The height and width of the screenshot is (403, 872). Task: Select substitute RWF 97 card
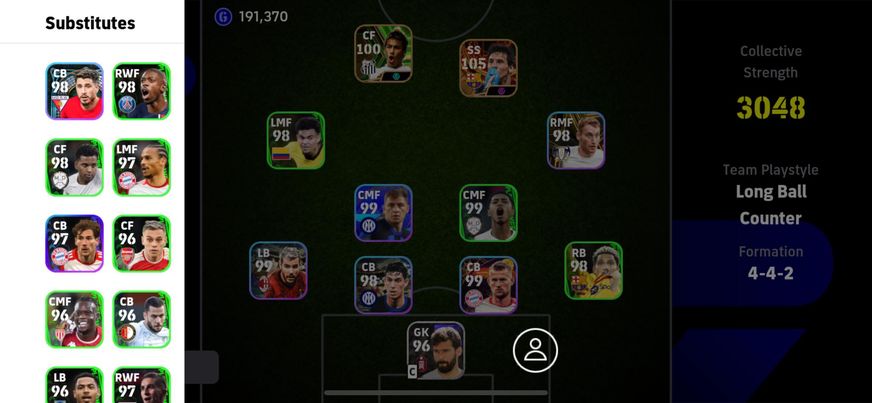coord(141,385)
